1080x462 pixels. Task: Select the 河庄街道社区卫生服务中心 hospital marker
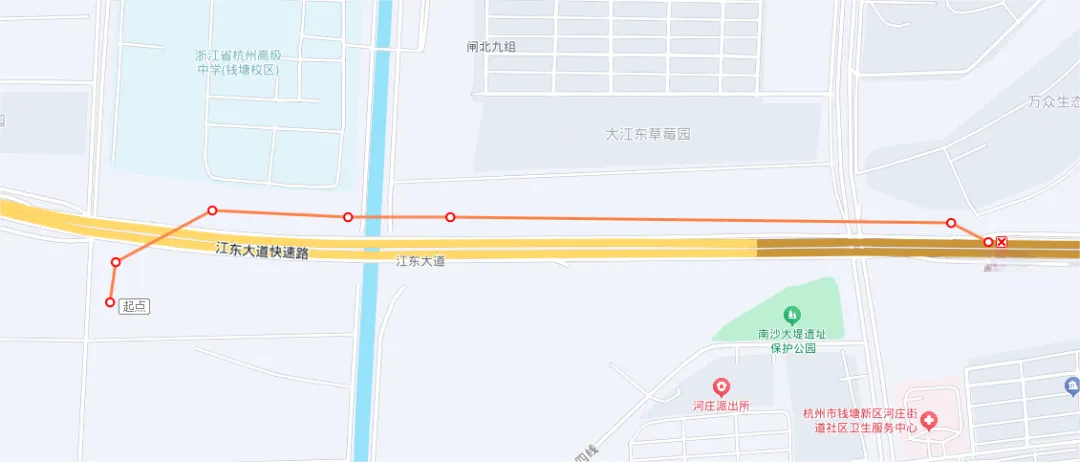[x=929, y=421]
